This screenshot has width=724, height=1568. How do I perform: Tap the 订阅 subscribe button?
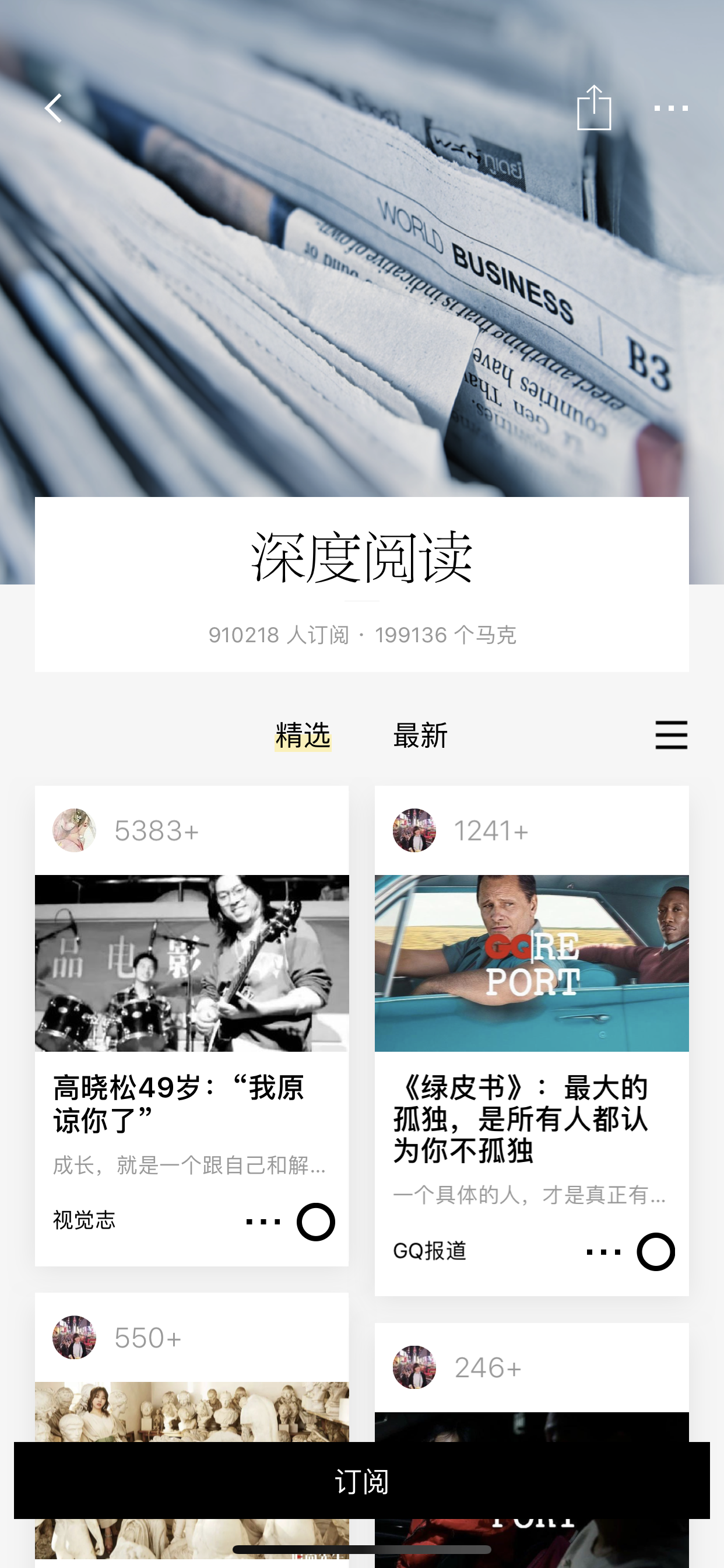point(362,1480)
